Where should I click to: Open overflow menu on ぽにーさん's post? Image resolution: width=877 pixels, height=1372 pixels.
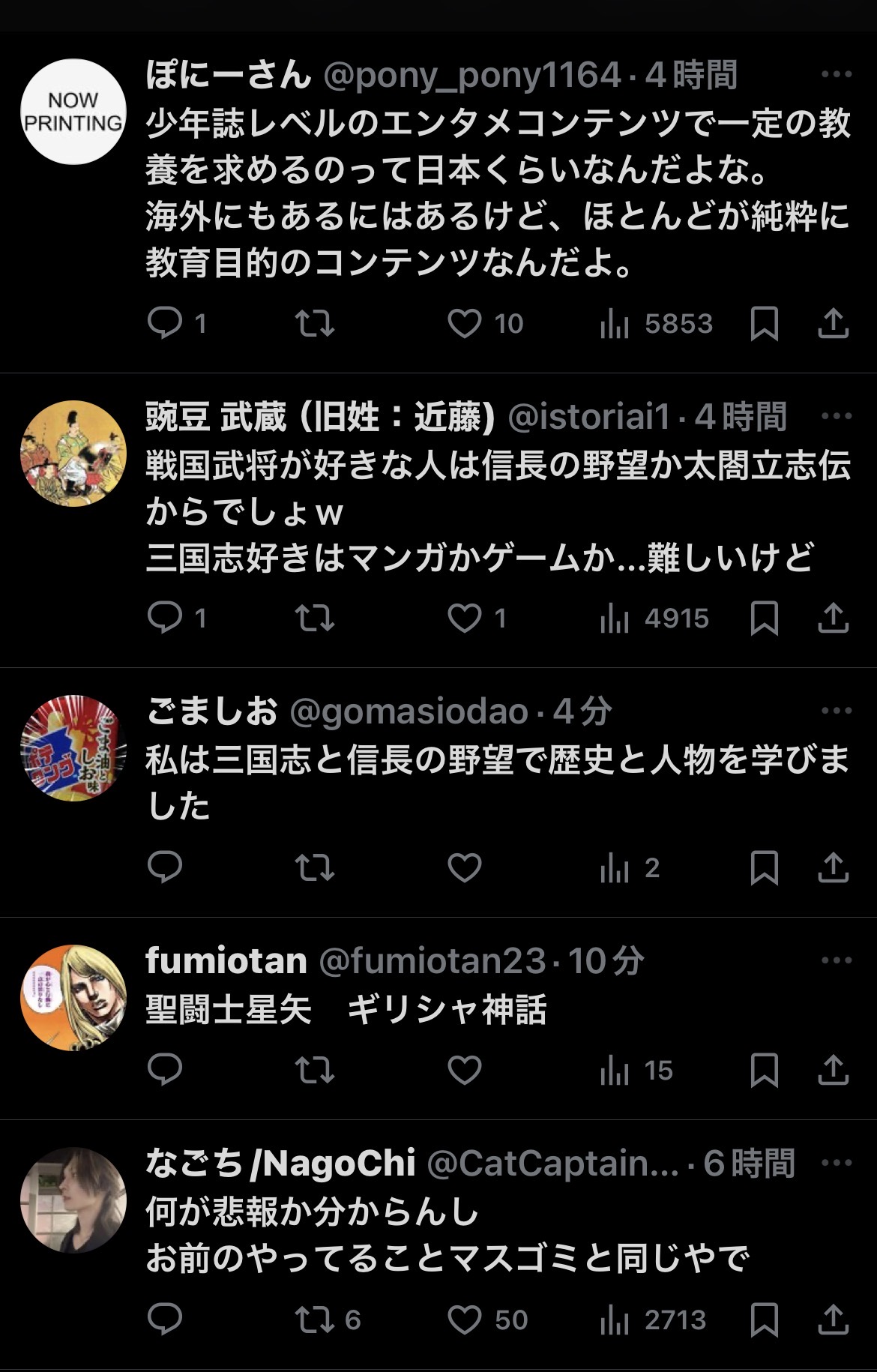837,74
